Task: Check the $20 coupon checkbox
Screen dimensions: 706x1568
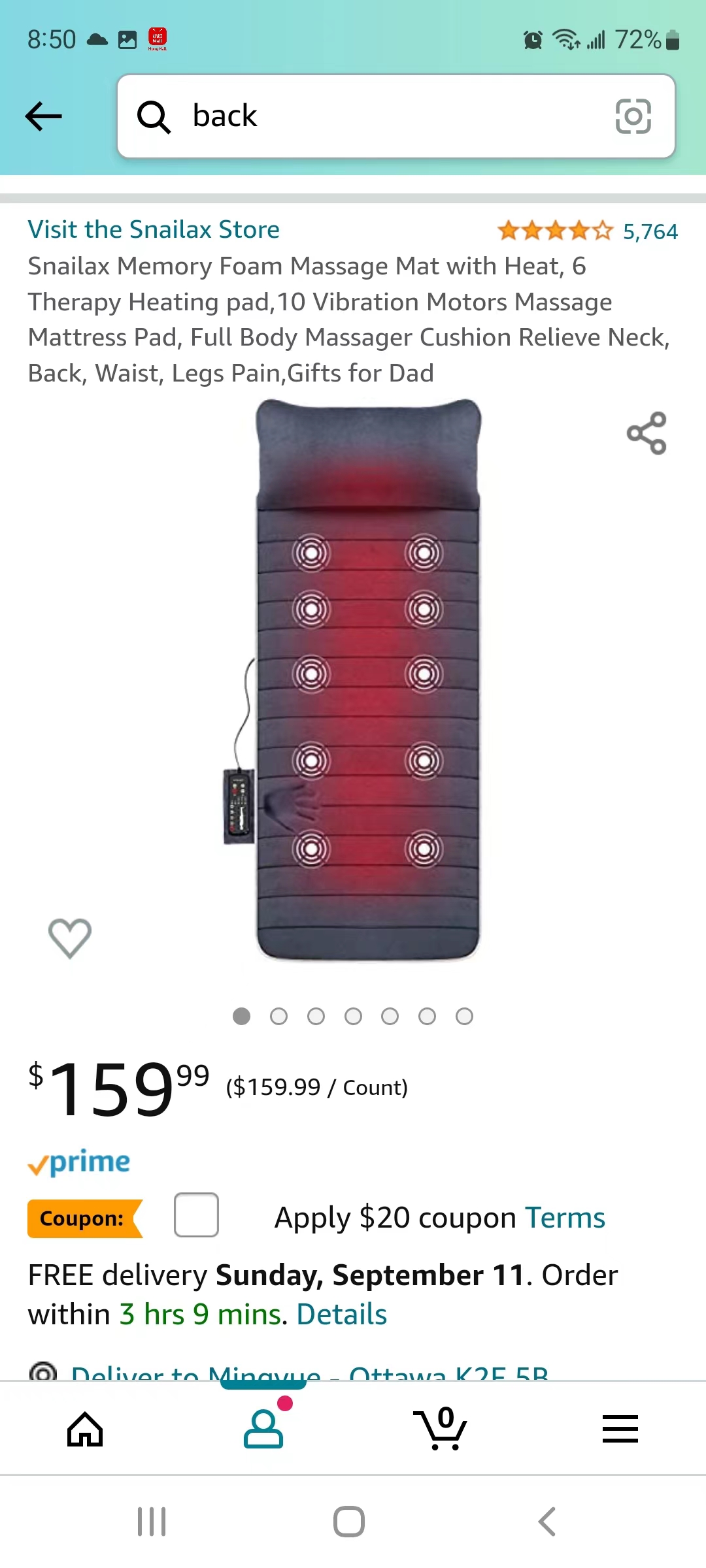Action: 196,1216
